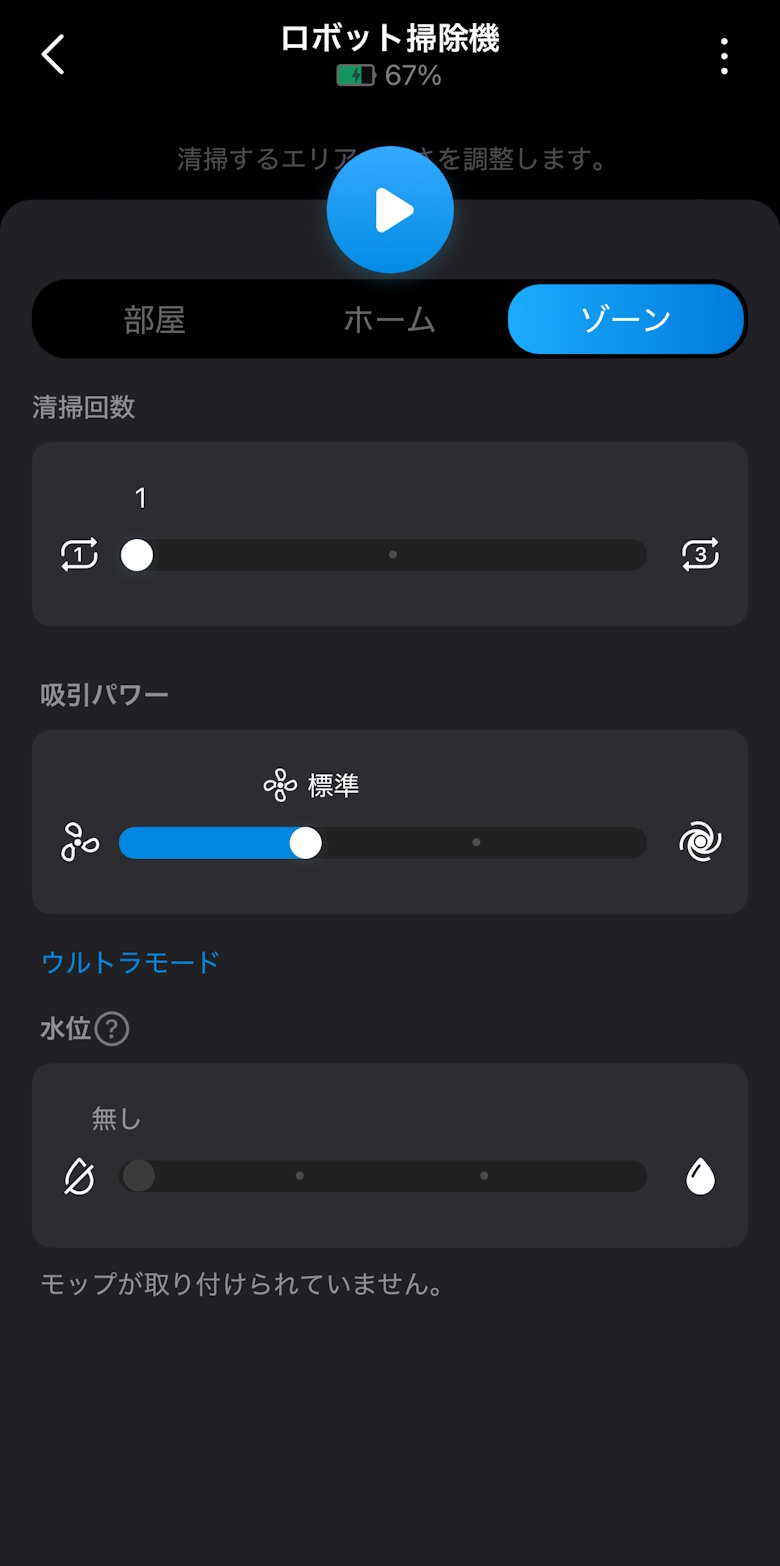Open the ウルトラモード link

coord(130,962)
